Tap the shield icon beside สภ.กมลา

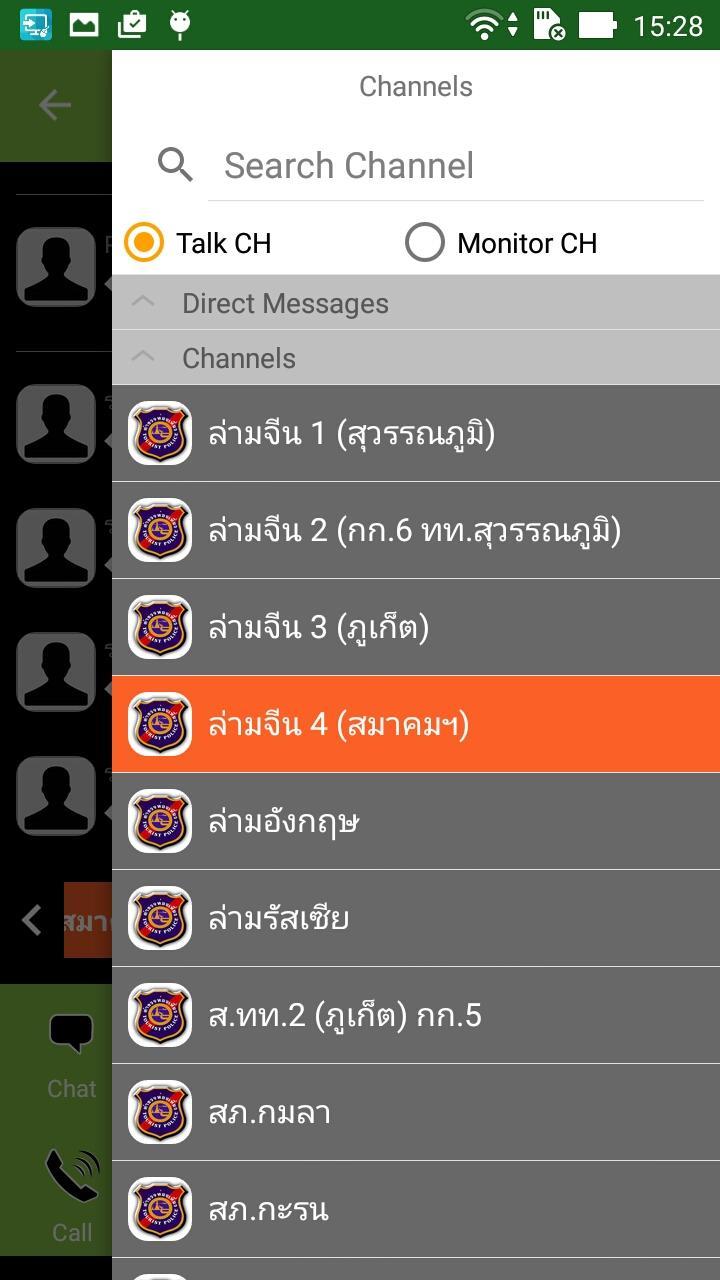coord(159,1111)
